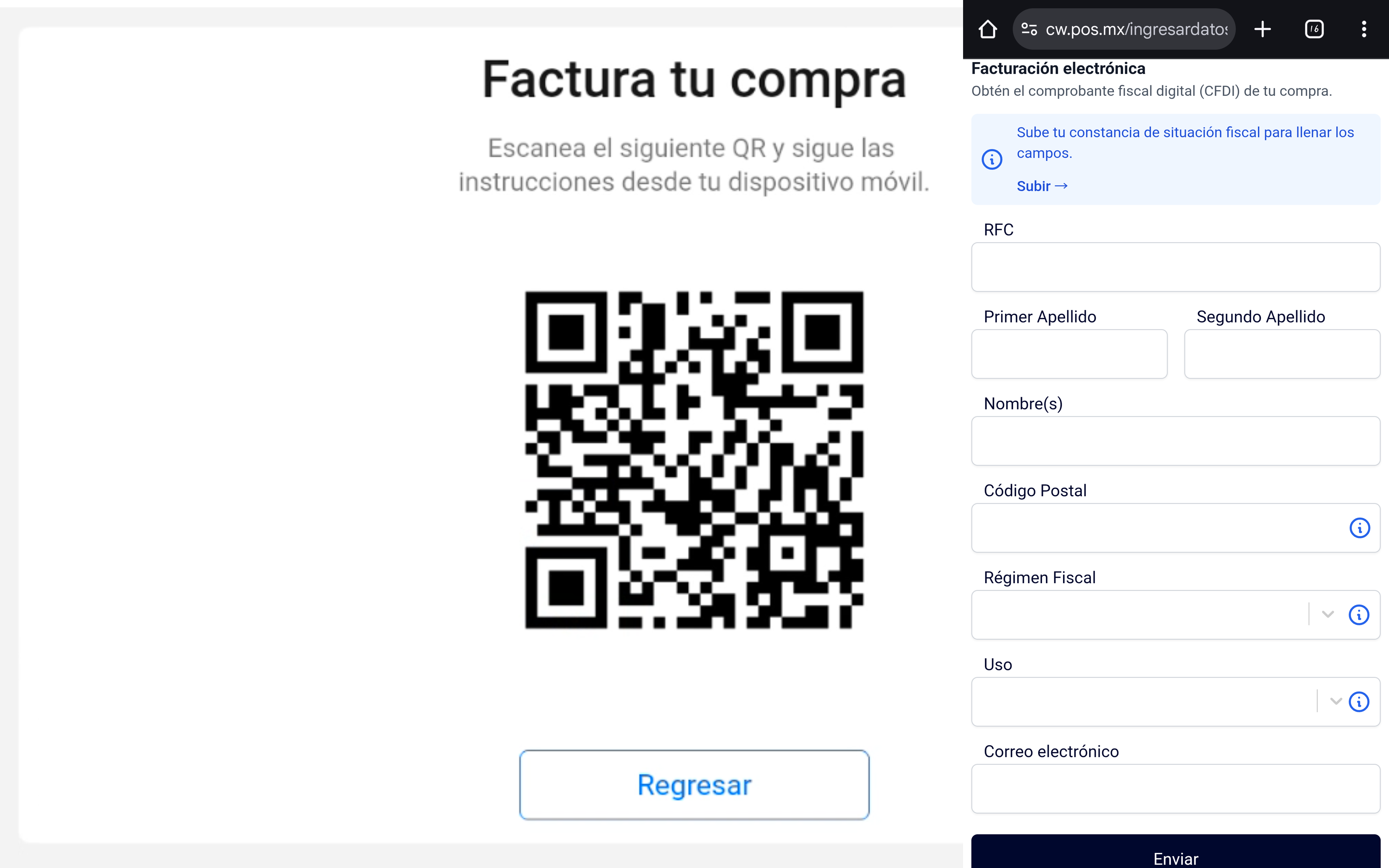Open the browser overflow menu
The width and height of the screenshot is (1389, 868).
tap(1364, 29)
